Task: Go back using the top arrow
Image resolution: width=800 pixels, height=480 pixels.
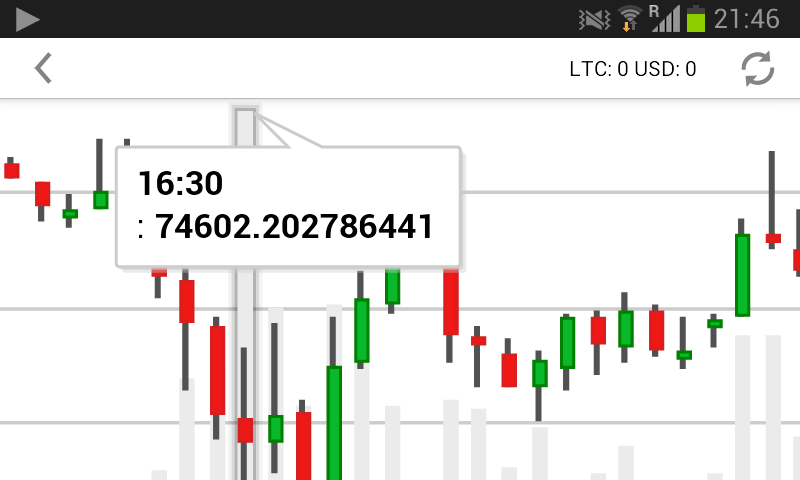Action: click(x=43, y=69)
